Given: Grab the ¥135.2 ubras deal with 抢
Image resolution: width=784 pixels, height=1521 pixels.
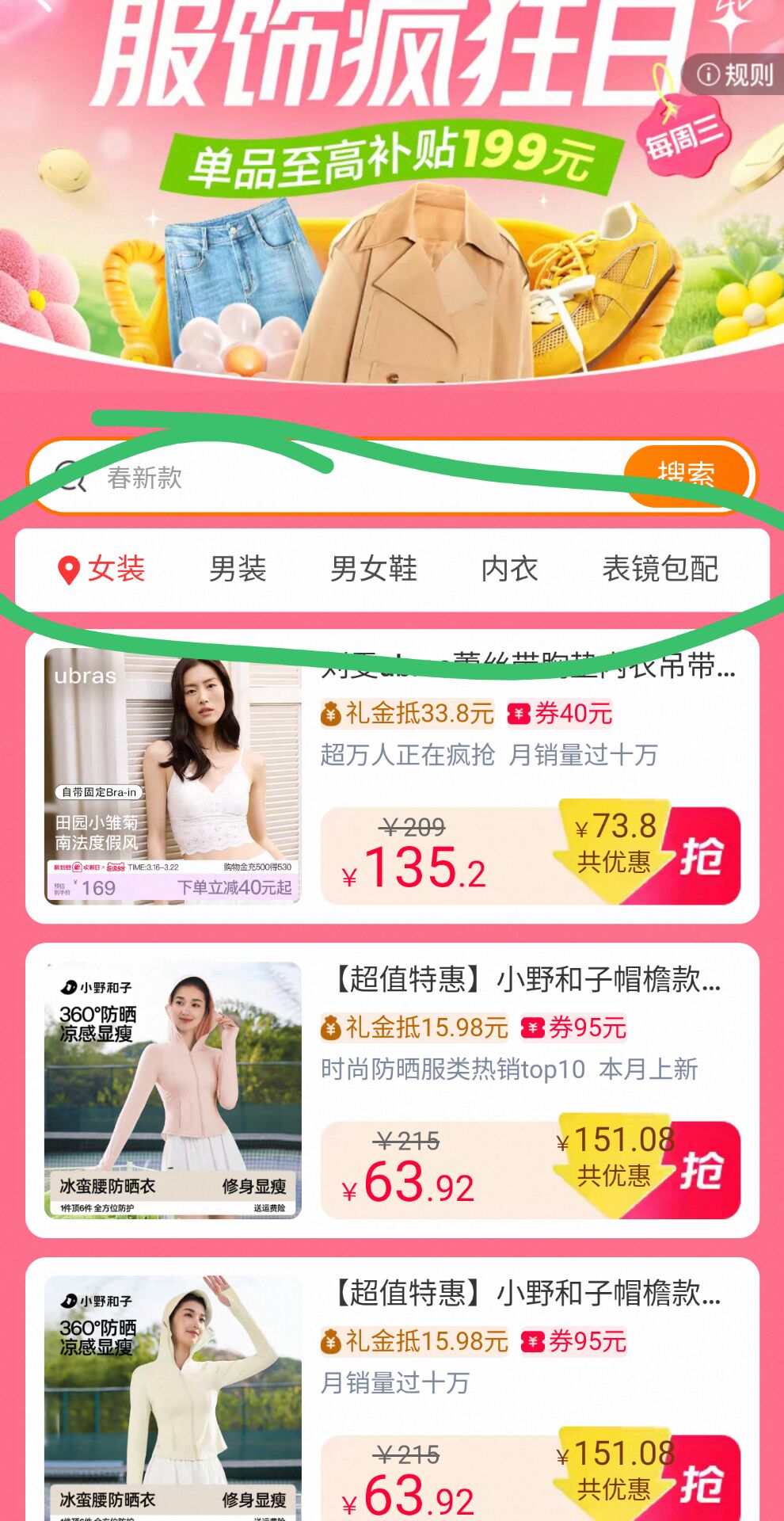Looking at the screenshot, I should (x=701, y=857).
